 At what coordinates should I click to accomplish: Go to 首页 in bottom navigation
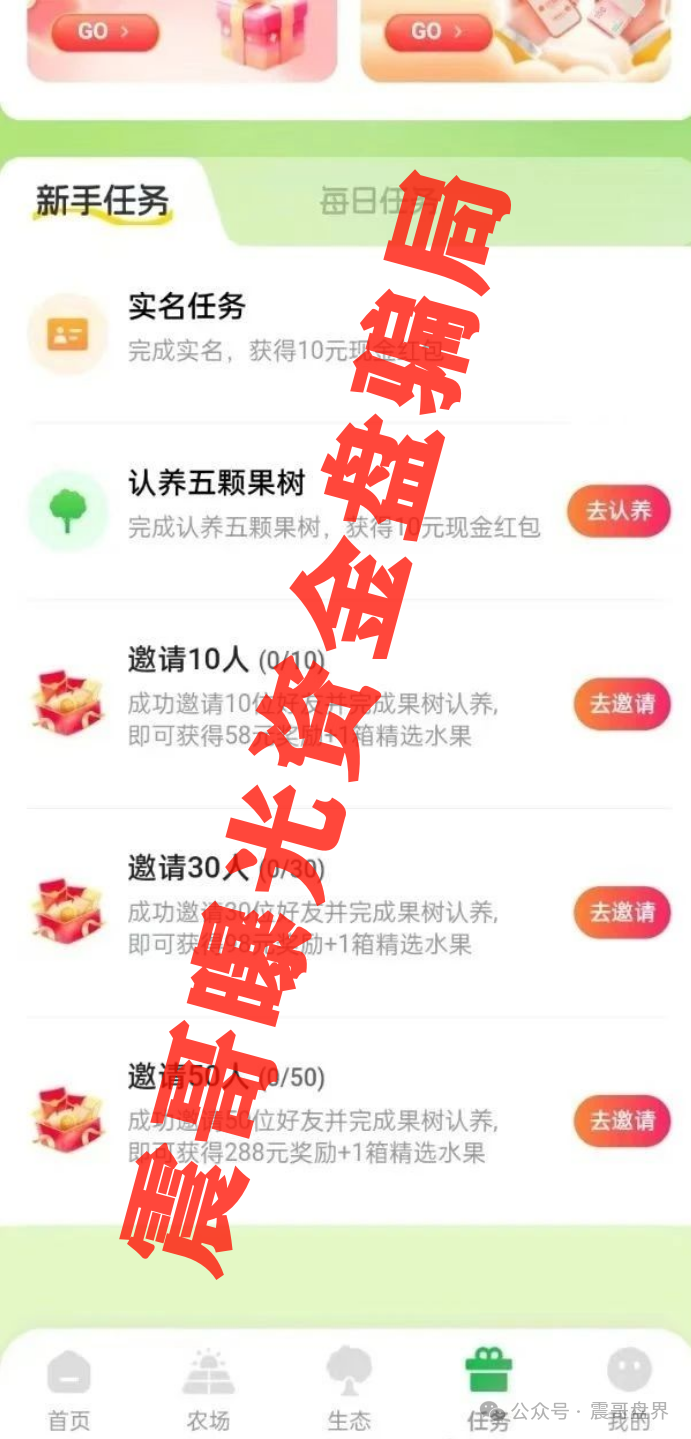coord(69,1388)
